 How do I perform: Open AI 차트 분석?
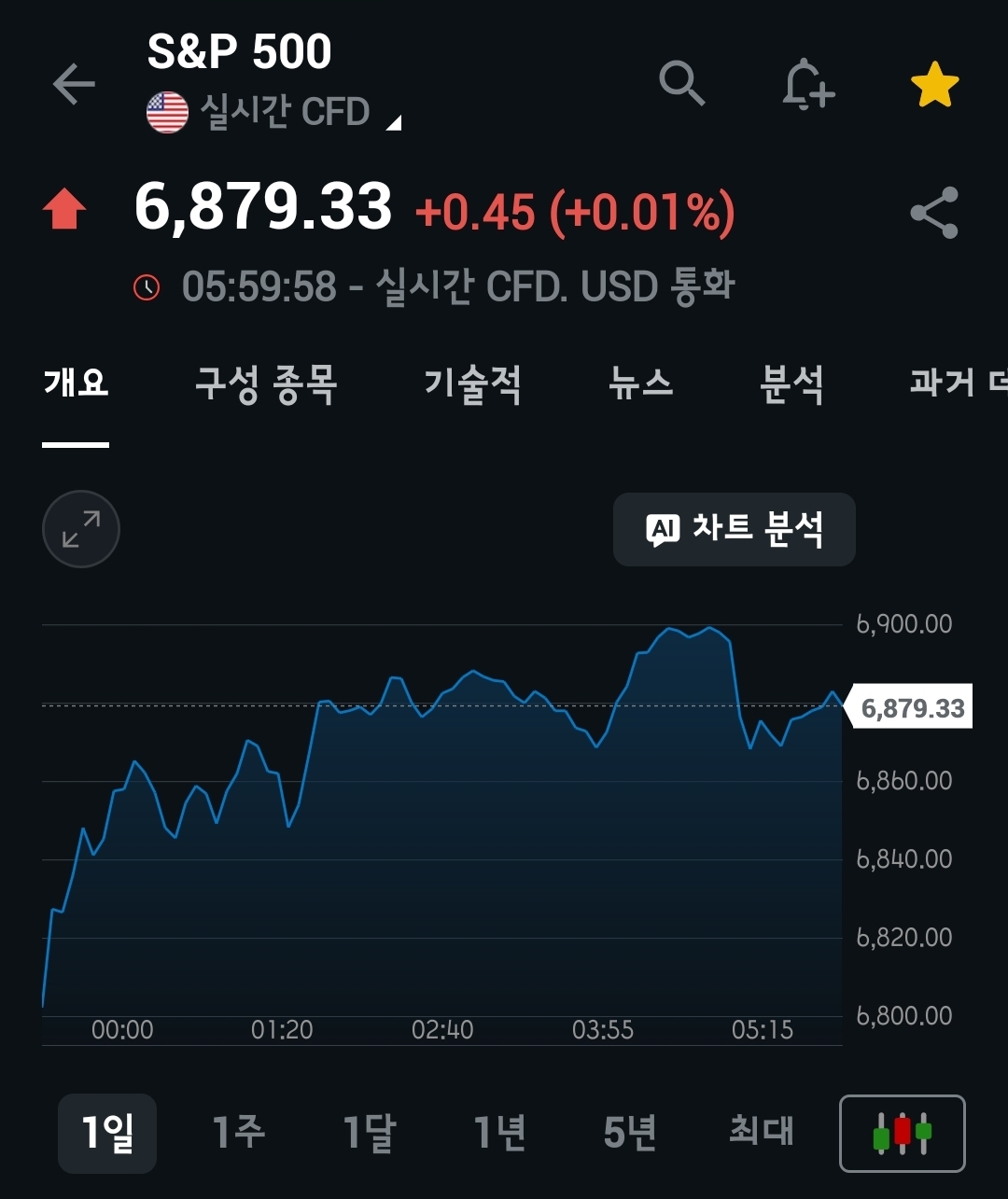(x=734, y=529)
